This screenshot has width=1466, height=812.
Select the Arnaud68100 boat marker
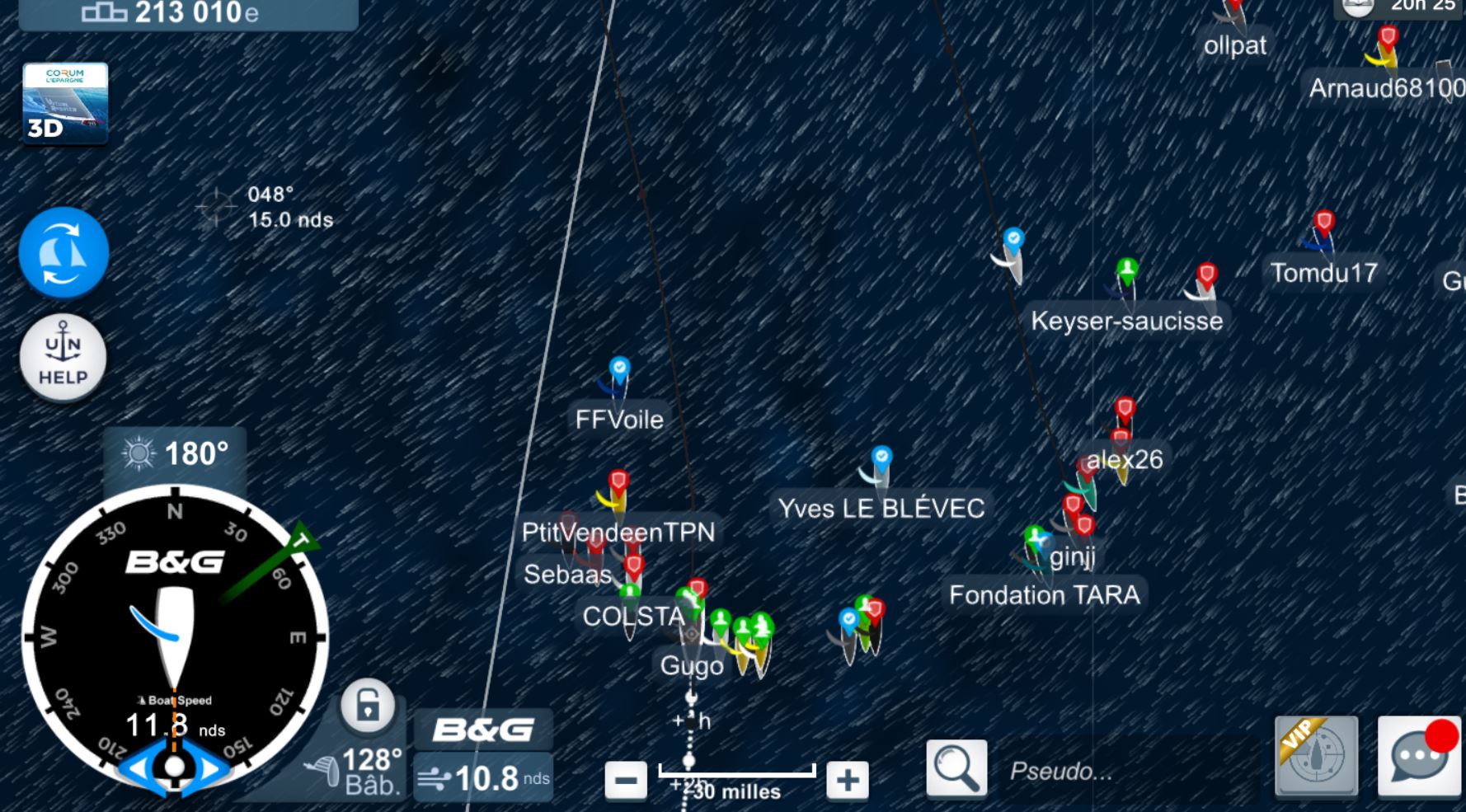[x=1386, y=48]
